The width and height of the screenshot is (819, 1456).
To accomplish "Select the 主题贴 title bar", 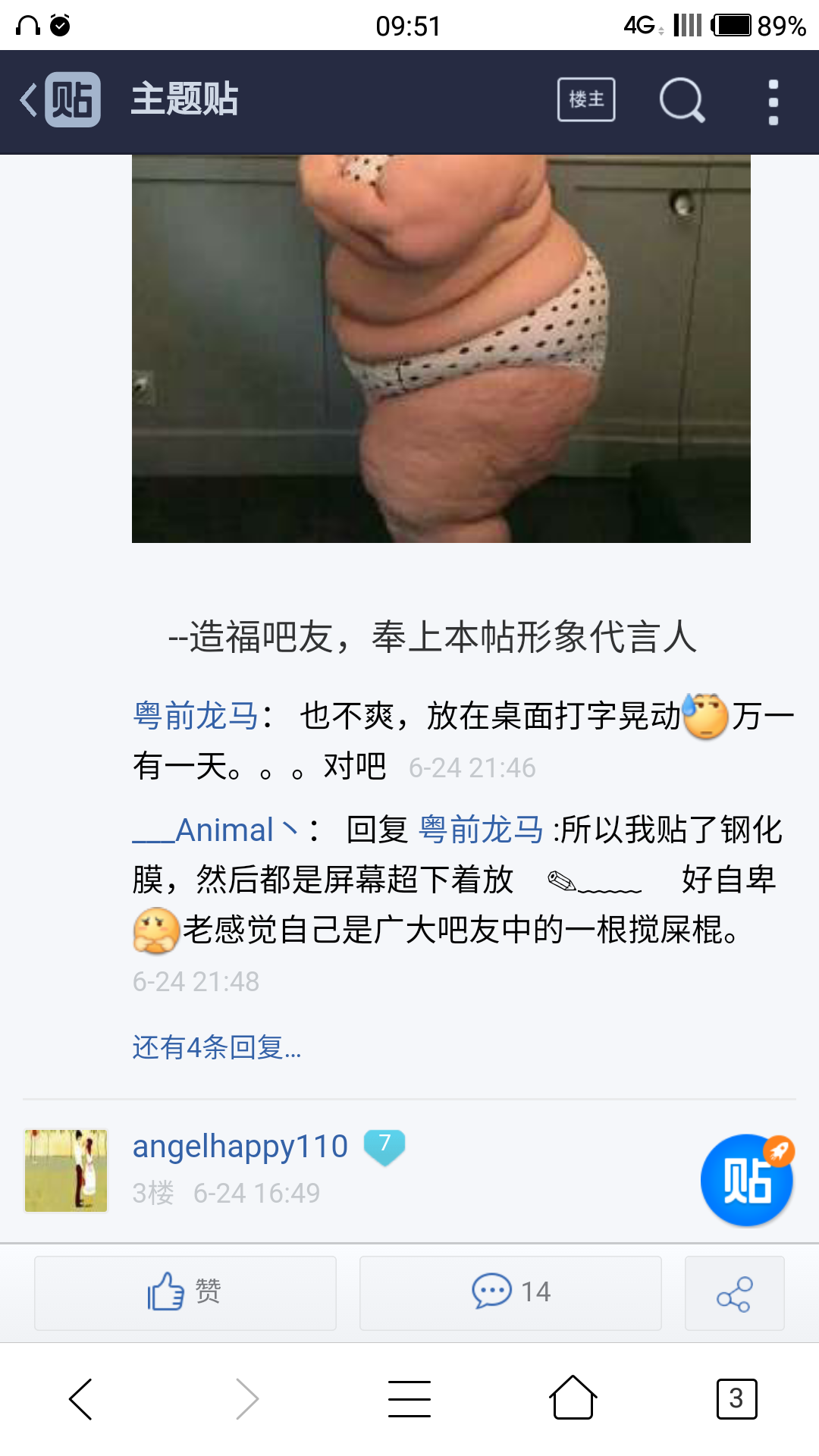I will click(184, 101).
